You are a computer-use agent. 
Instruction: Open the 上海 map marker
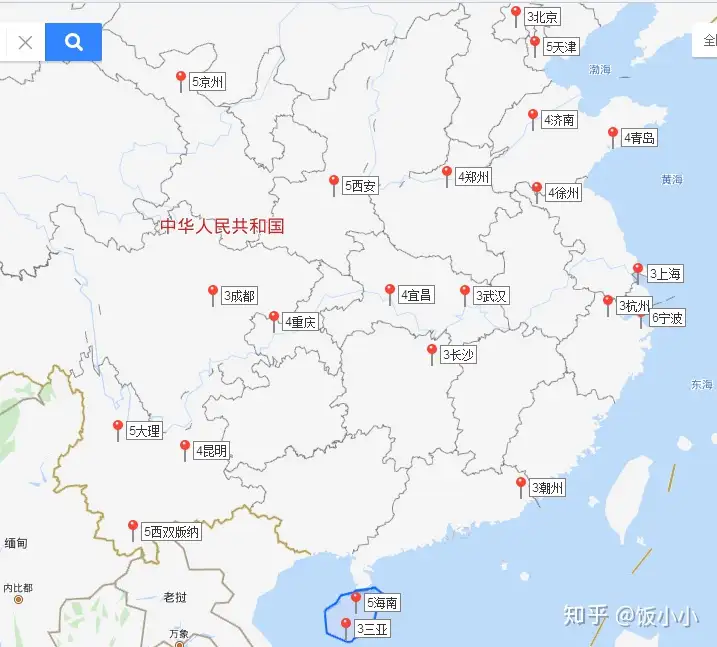pyautogui.click(x=638, y=270)
